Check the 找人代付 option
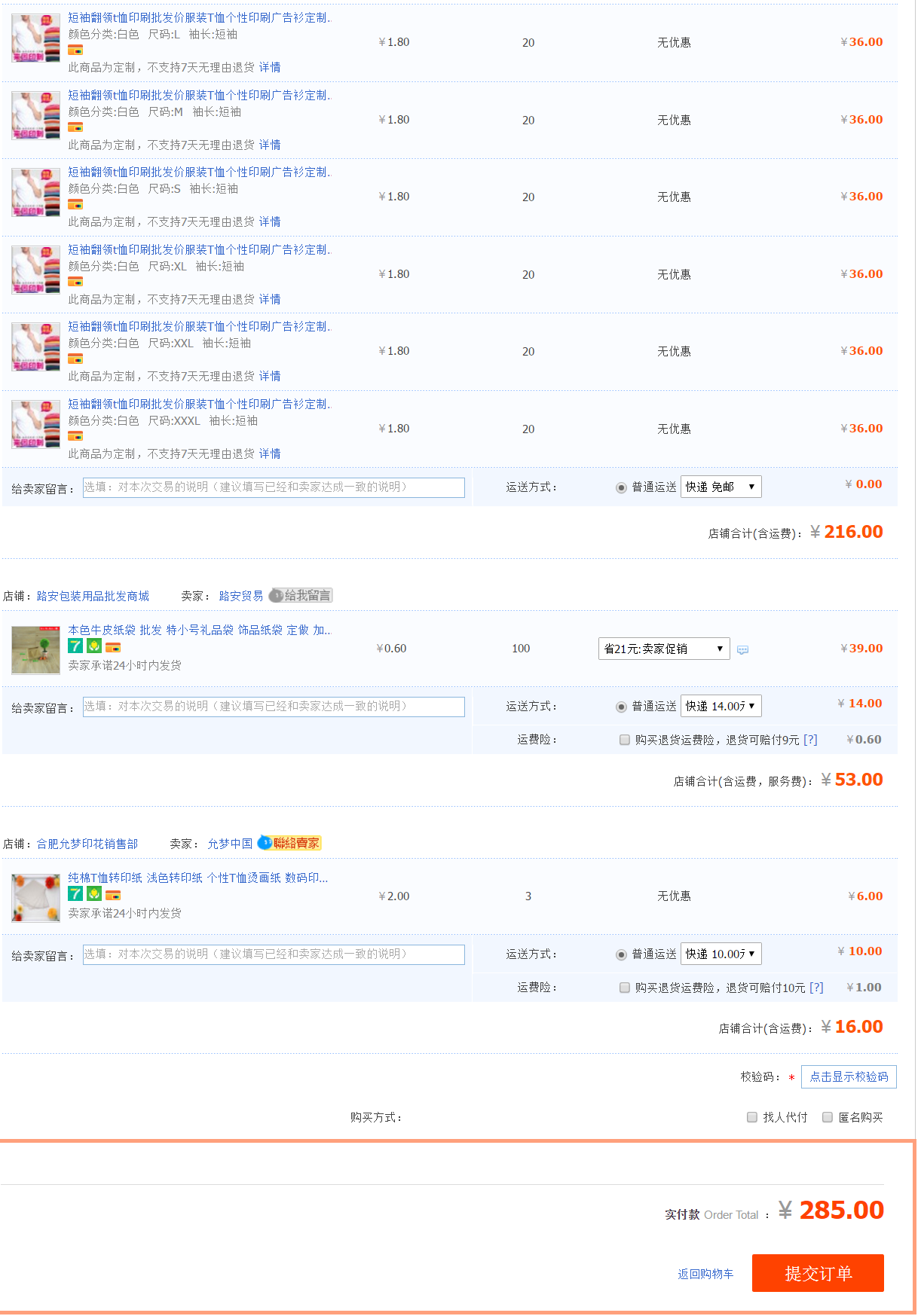This screenshot has width=921, height=1316. (x=752, y=1117)
